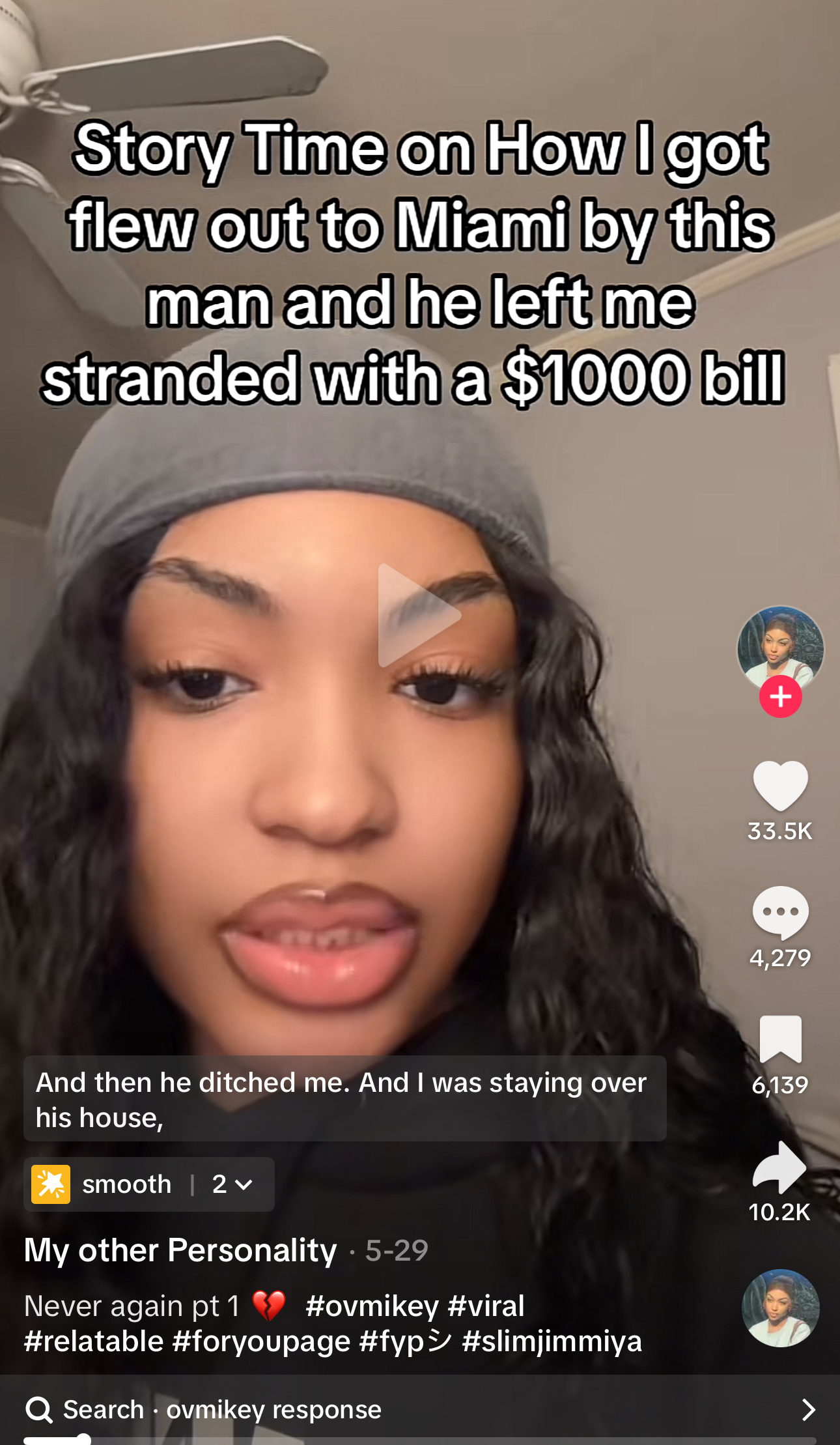
Task: Open the #relatable hashtag
Action: 94,1341
